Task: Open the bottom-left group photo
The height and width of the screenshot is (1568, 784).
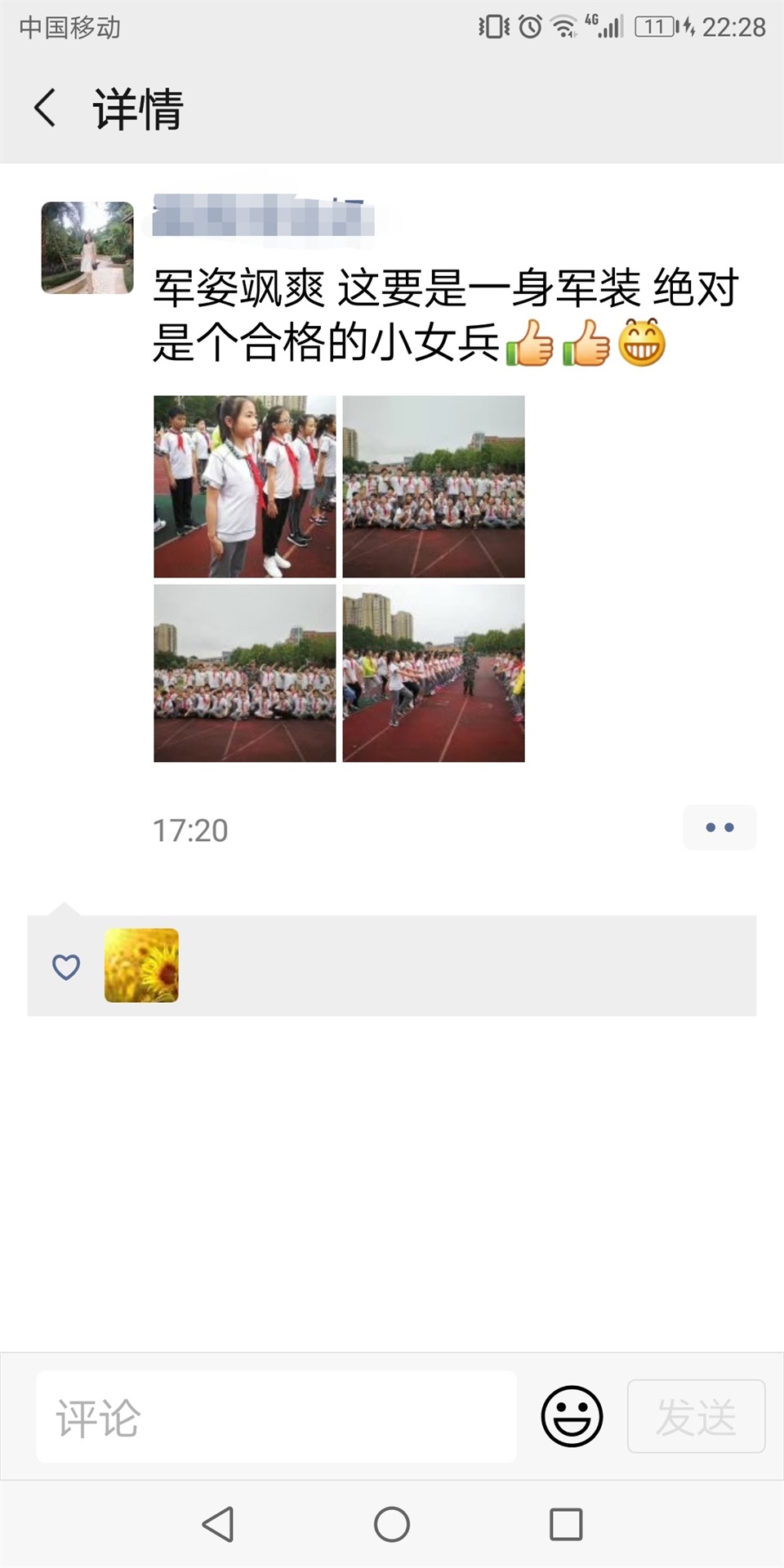Action: [245, 674]
